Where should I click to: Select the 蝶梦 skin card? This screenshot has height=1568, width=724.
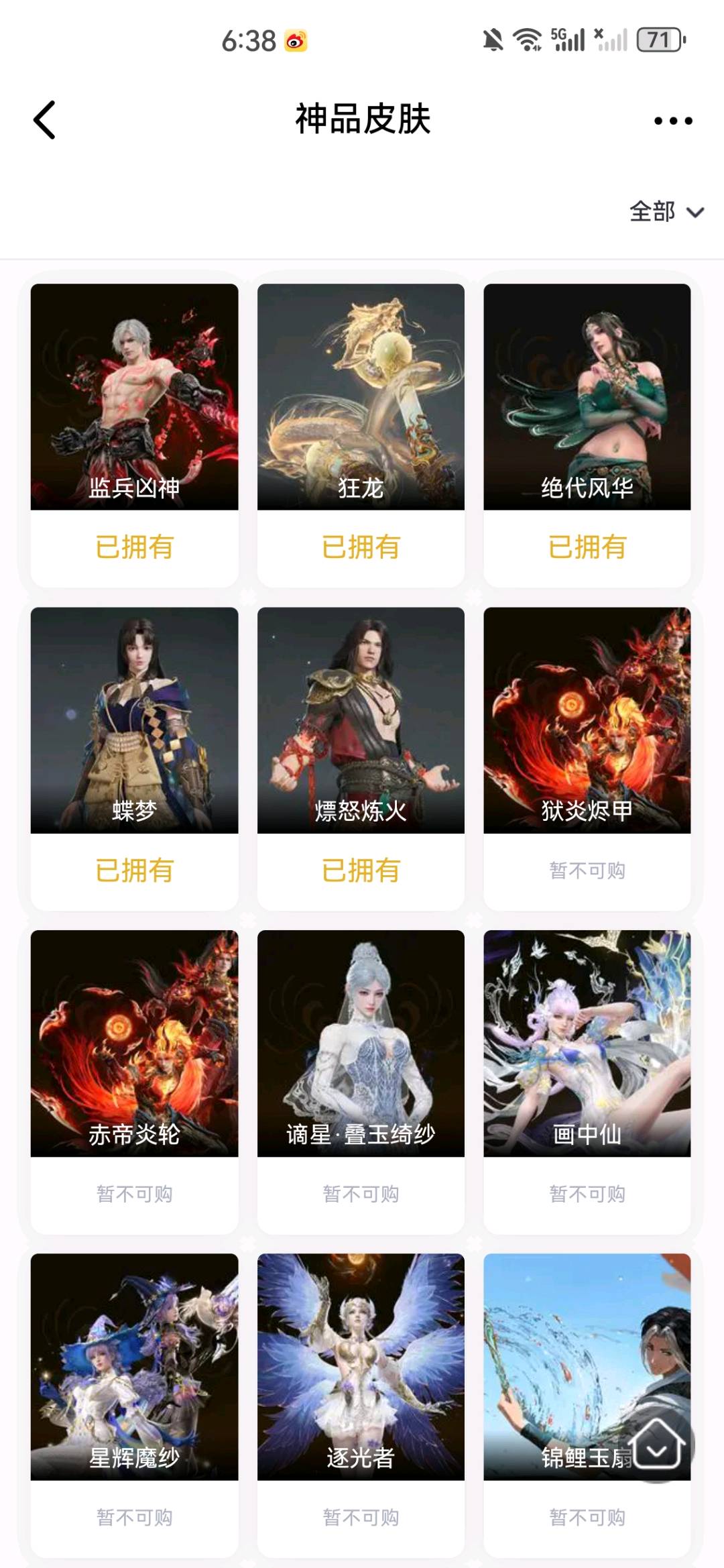pos(134,720)
